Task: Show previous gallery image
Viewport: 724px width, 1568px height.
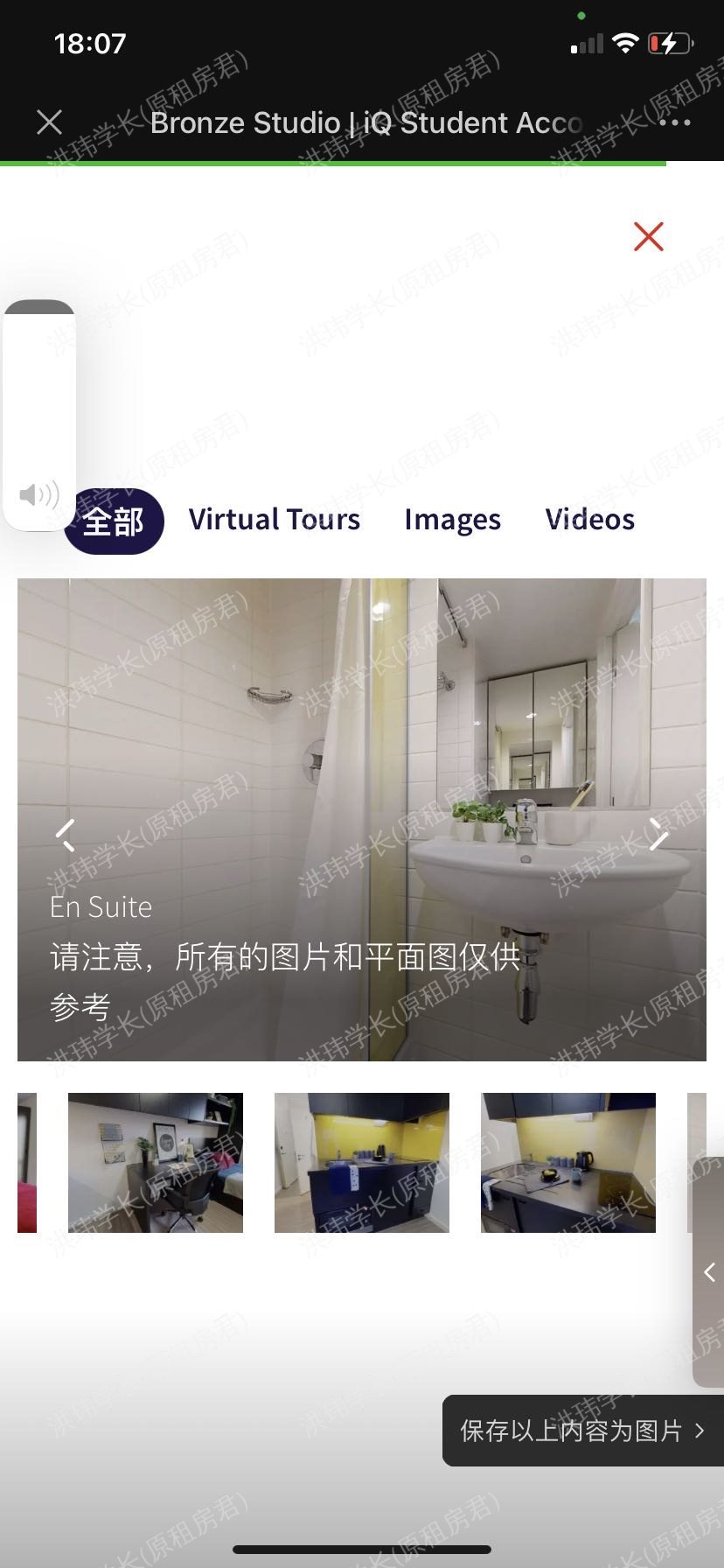Action: click(66, 835)
